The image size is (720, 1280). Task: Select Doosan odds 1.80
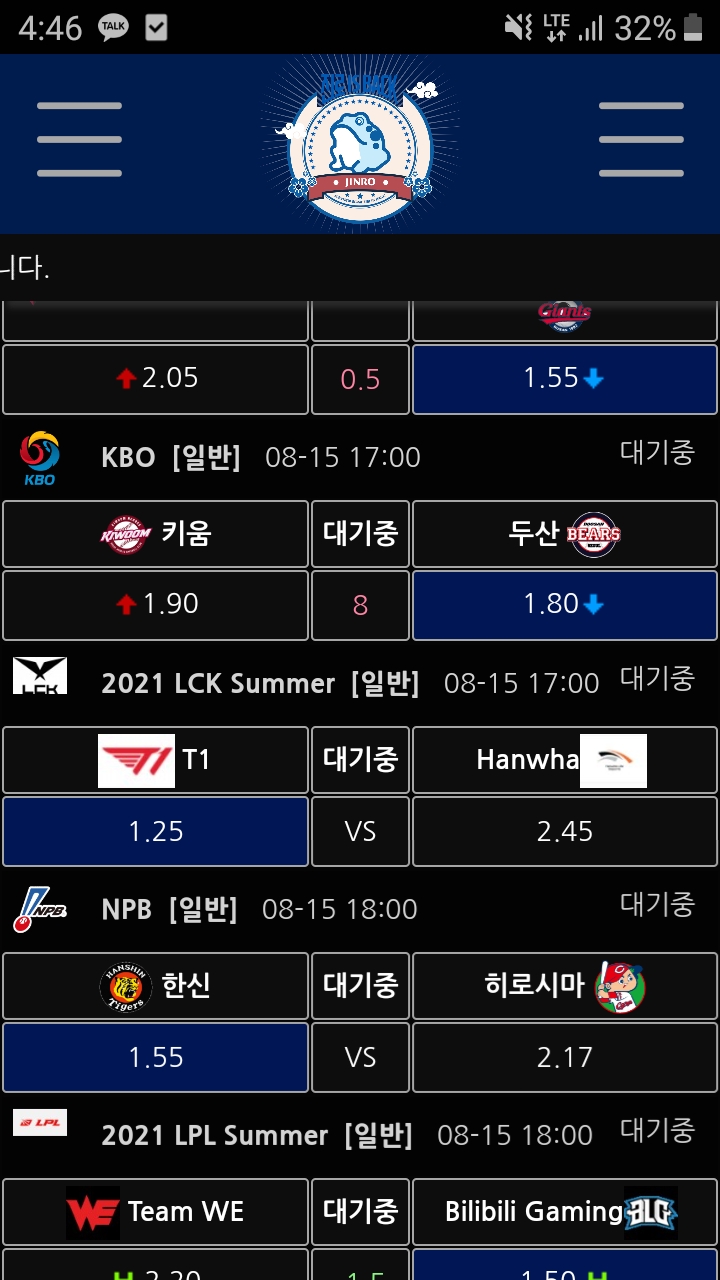564,604
